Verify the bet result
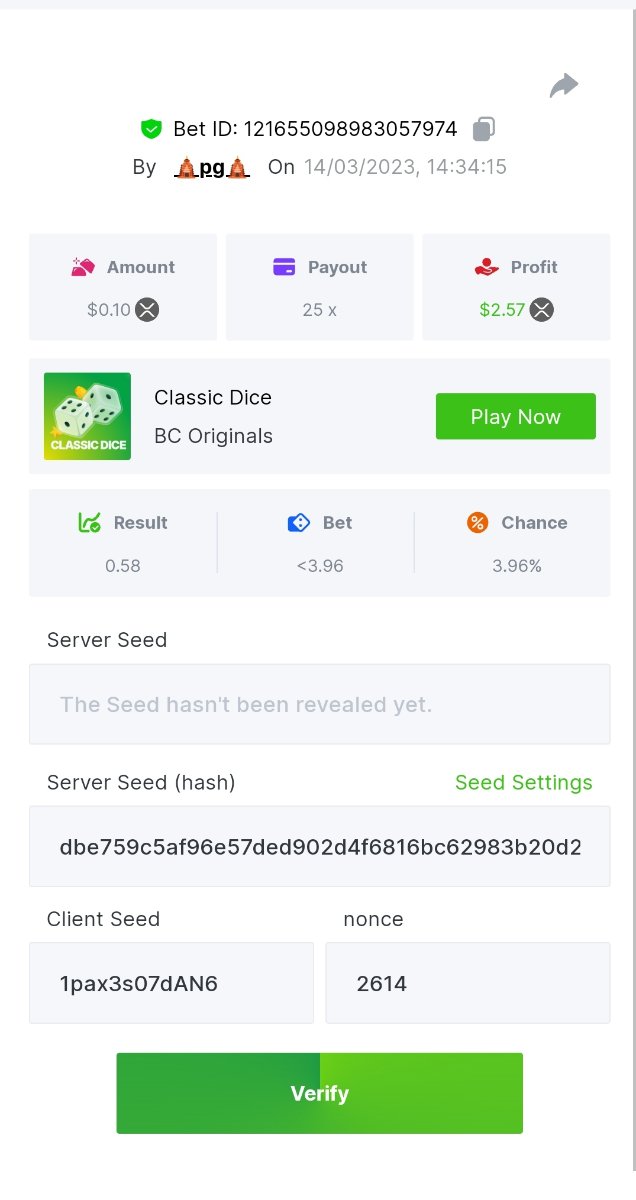This screenshot has width=636, height=1200. pos(319,1093)
